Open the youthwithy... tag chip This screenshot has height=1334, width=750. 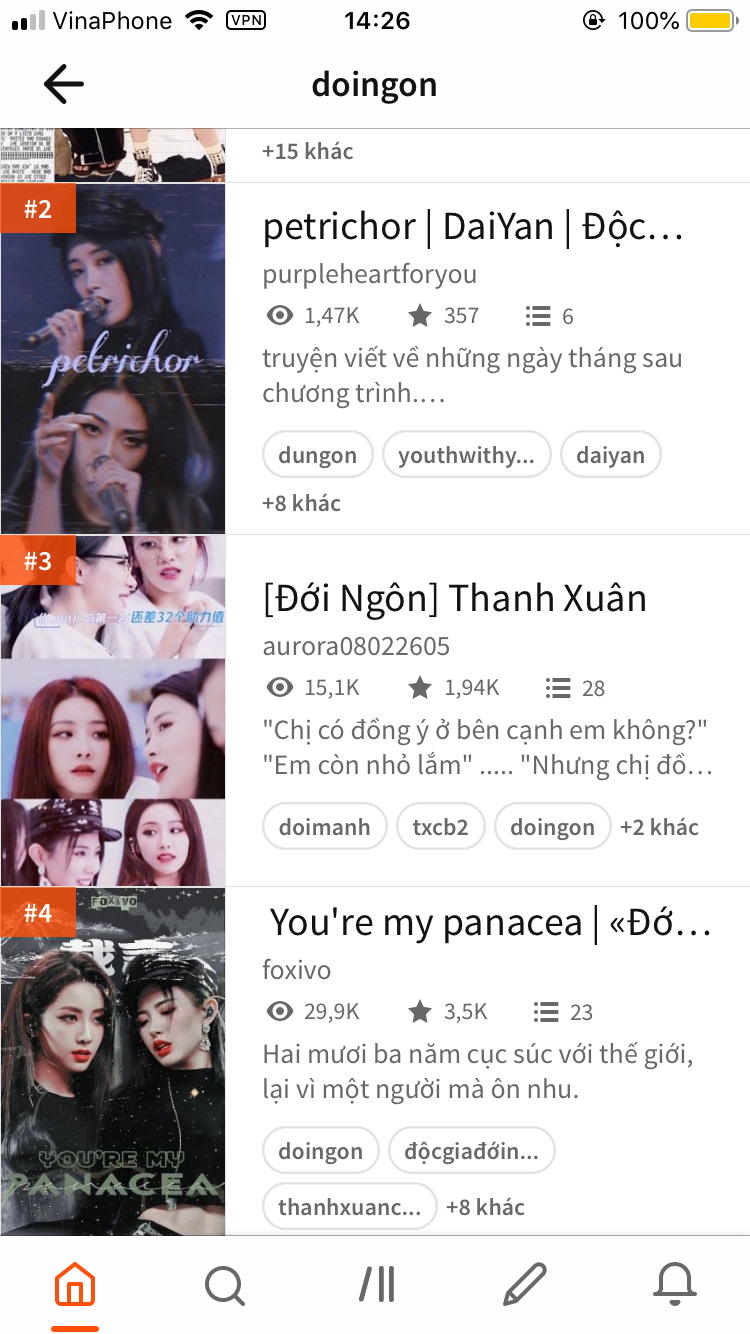point(466,456)
